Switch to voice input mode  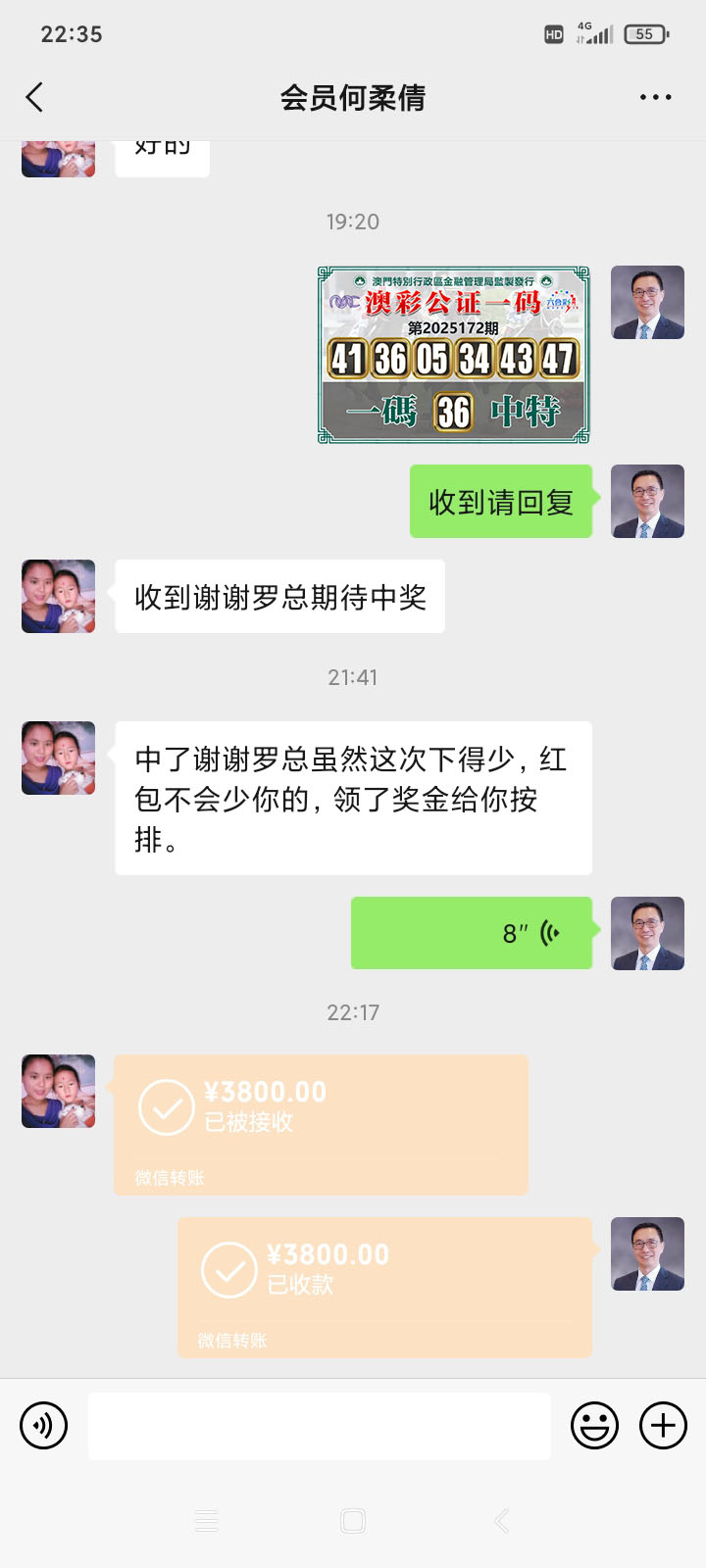click(44, 1425)
